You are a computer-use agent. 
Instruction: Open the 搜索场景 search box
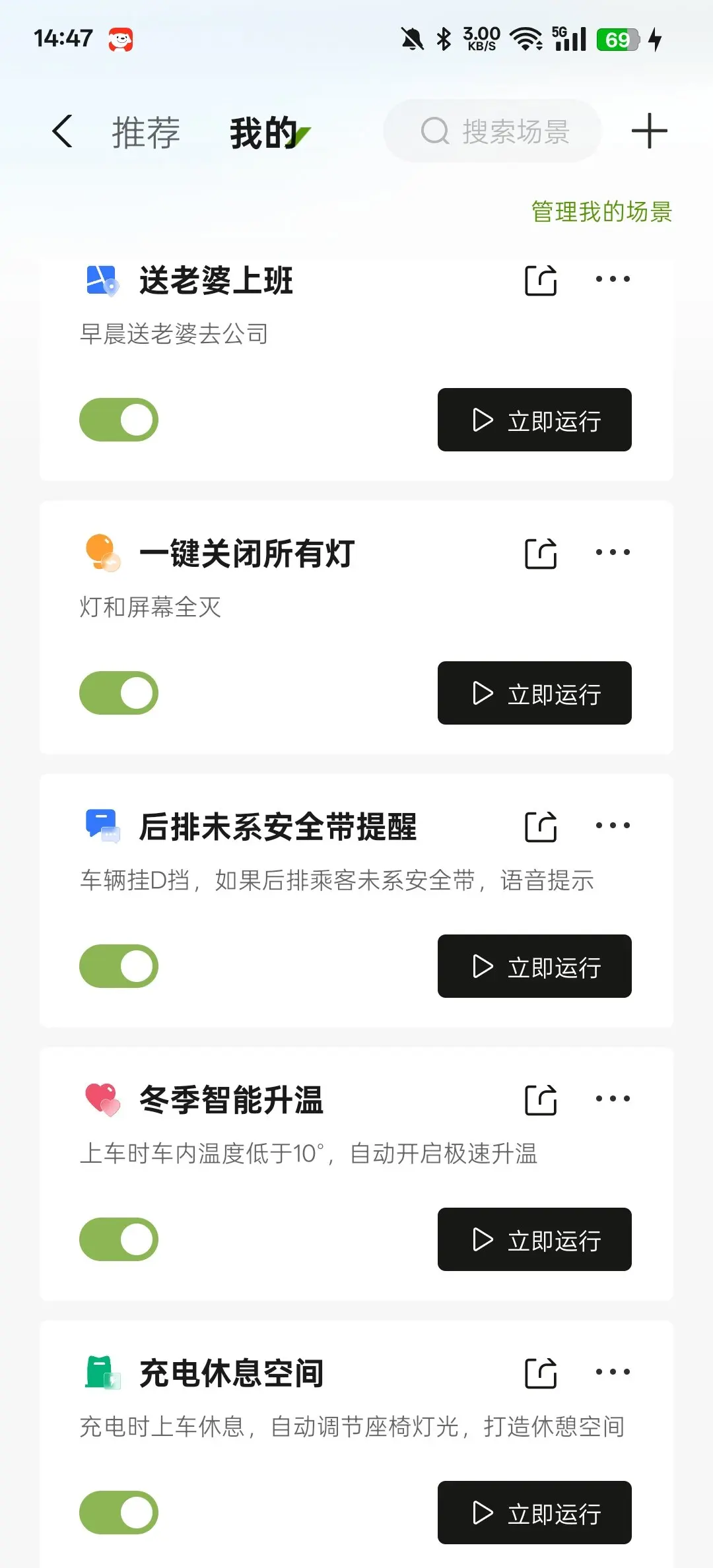(492, 131)
